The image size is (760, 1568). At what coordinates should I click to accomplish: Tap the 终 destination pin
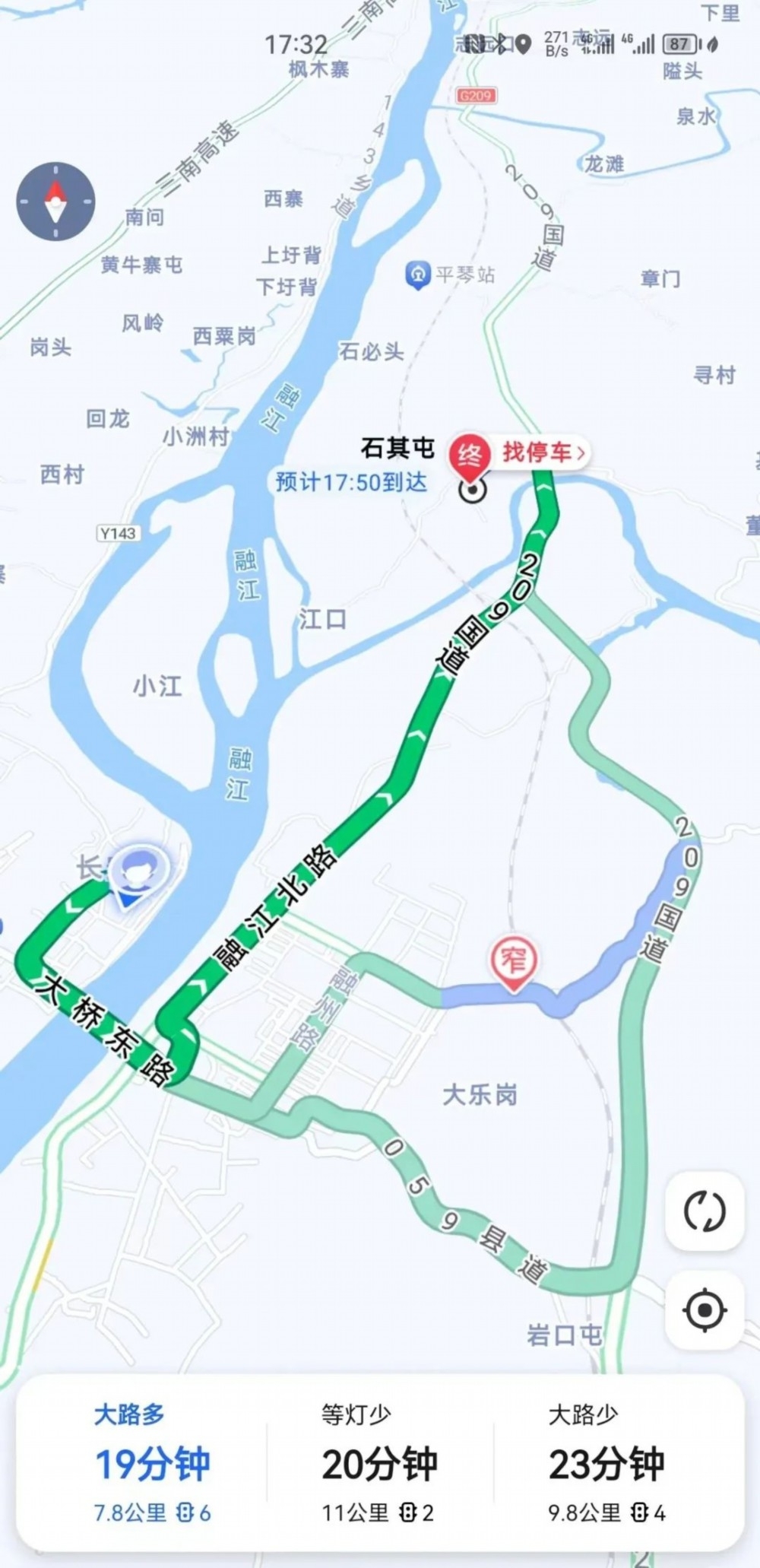pyautogui.click(x=469, y=456)
